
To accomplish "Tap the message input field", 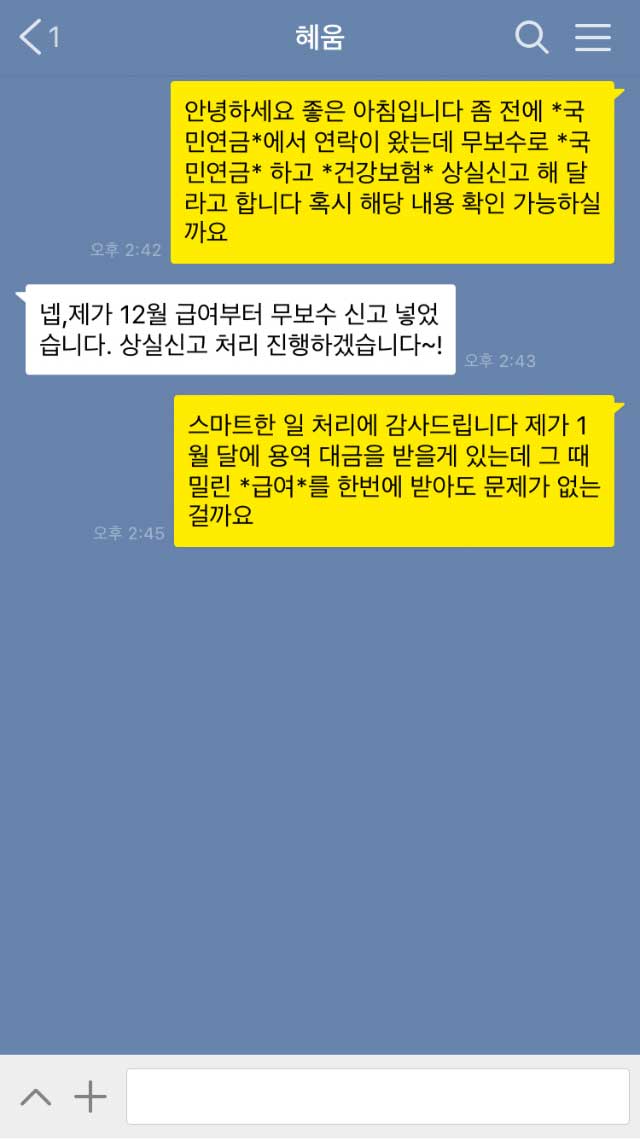I will [377, 1096].
